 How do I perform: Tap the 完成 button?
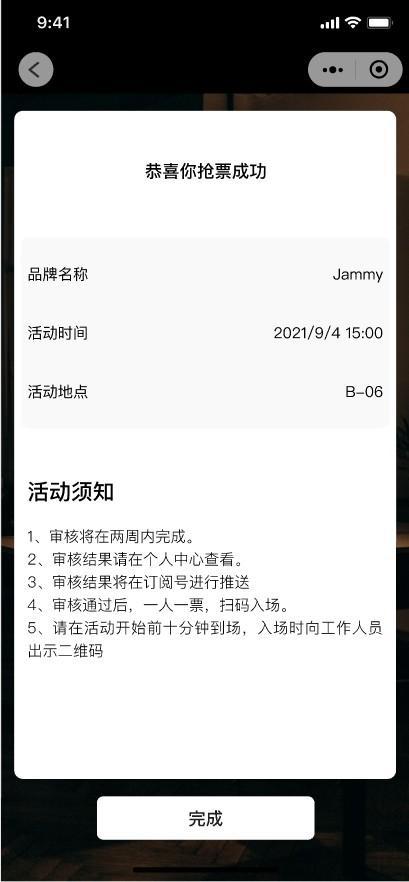(x=205, y=818)
